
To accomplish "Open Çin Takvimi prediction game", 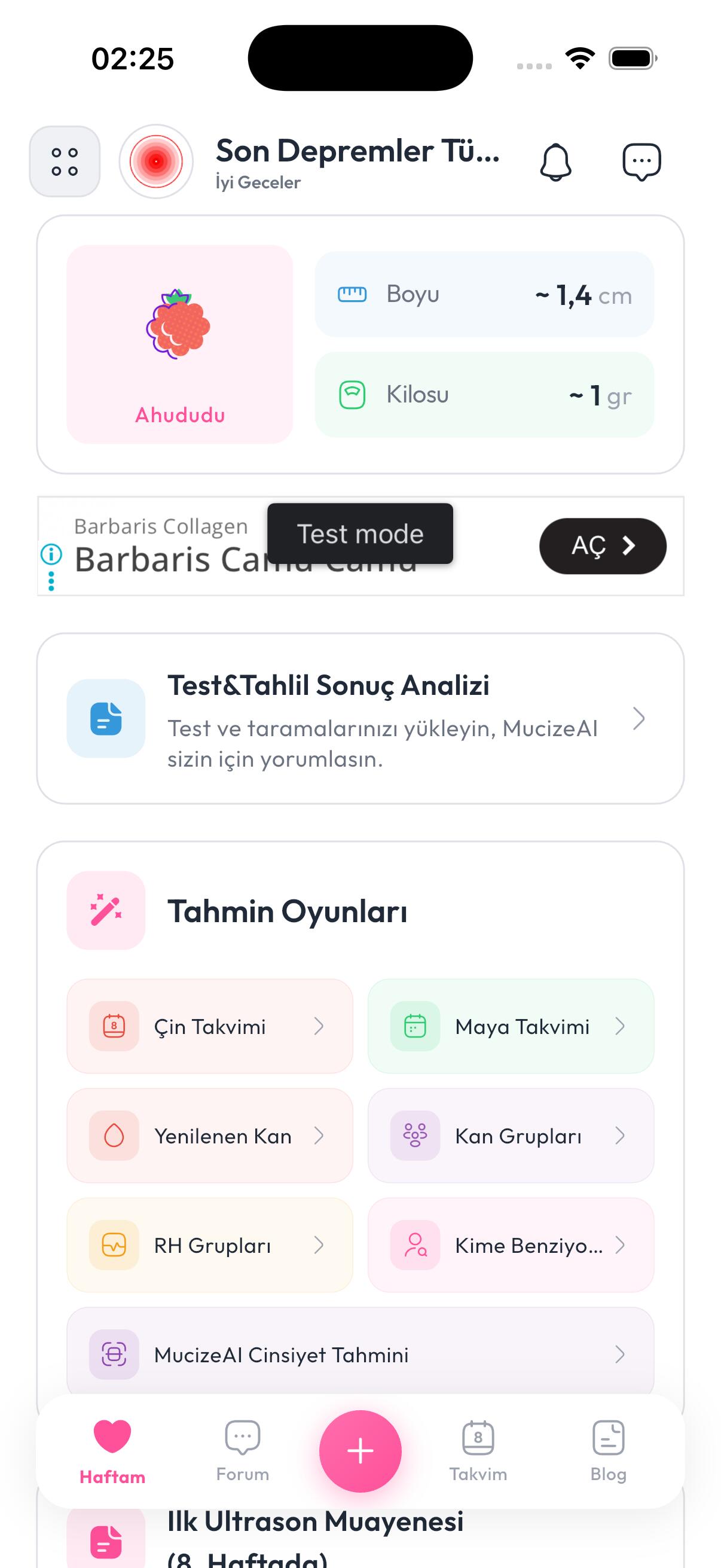I will (209, 1026).
